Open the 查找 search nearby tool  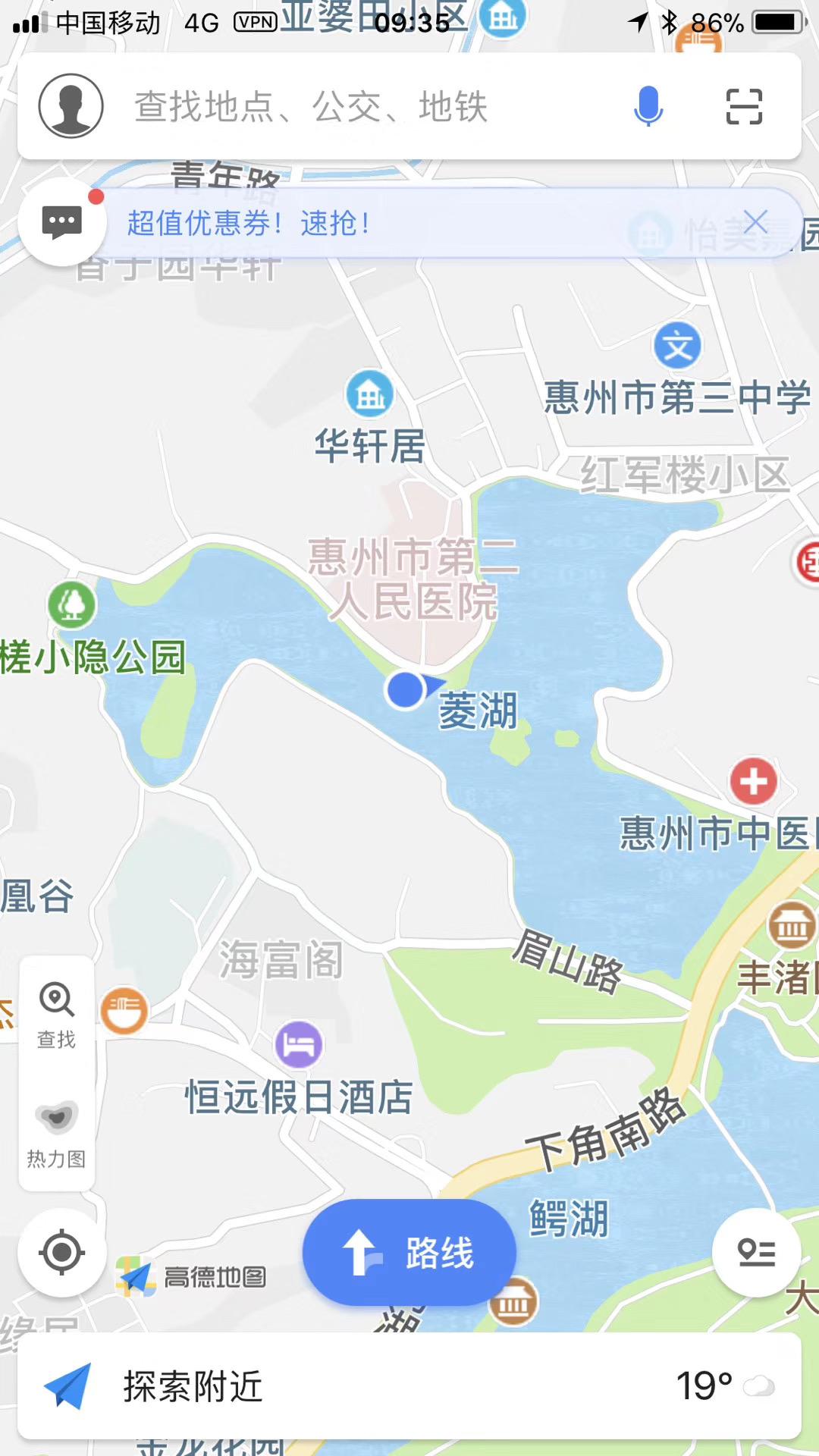pos(57,1015)
